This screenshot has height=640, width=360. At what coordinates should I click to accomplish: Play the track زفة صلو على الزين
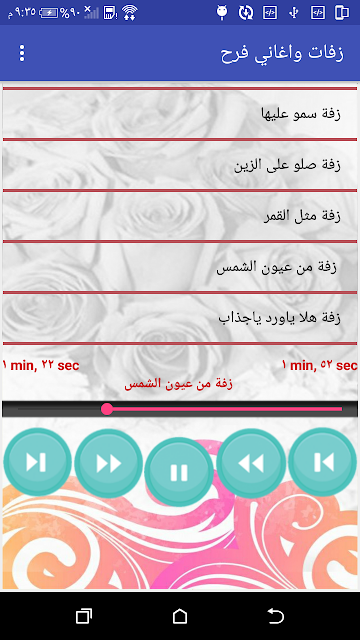point(180,165)
